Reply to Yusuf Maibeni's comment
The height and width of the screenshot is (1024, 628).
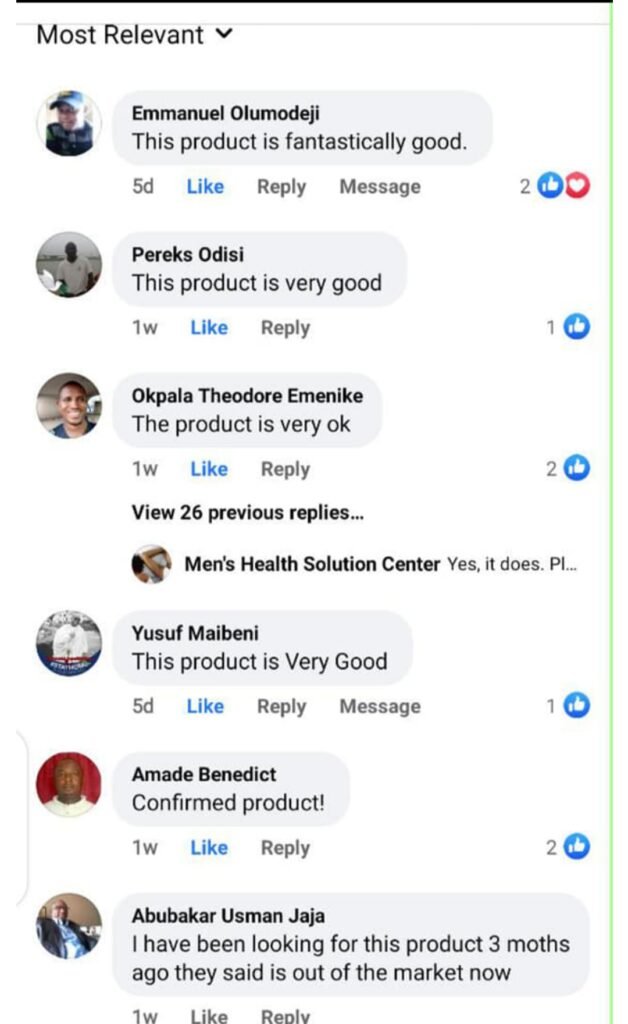coord(281,706)
